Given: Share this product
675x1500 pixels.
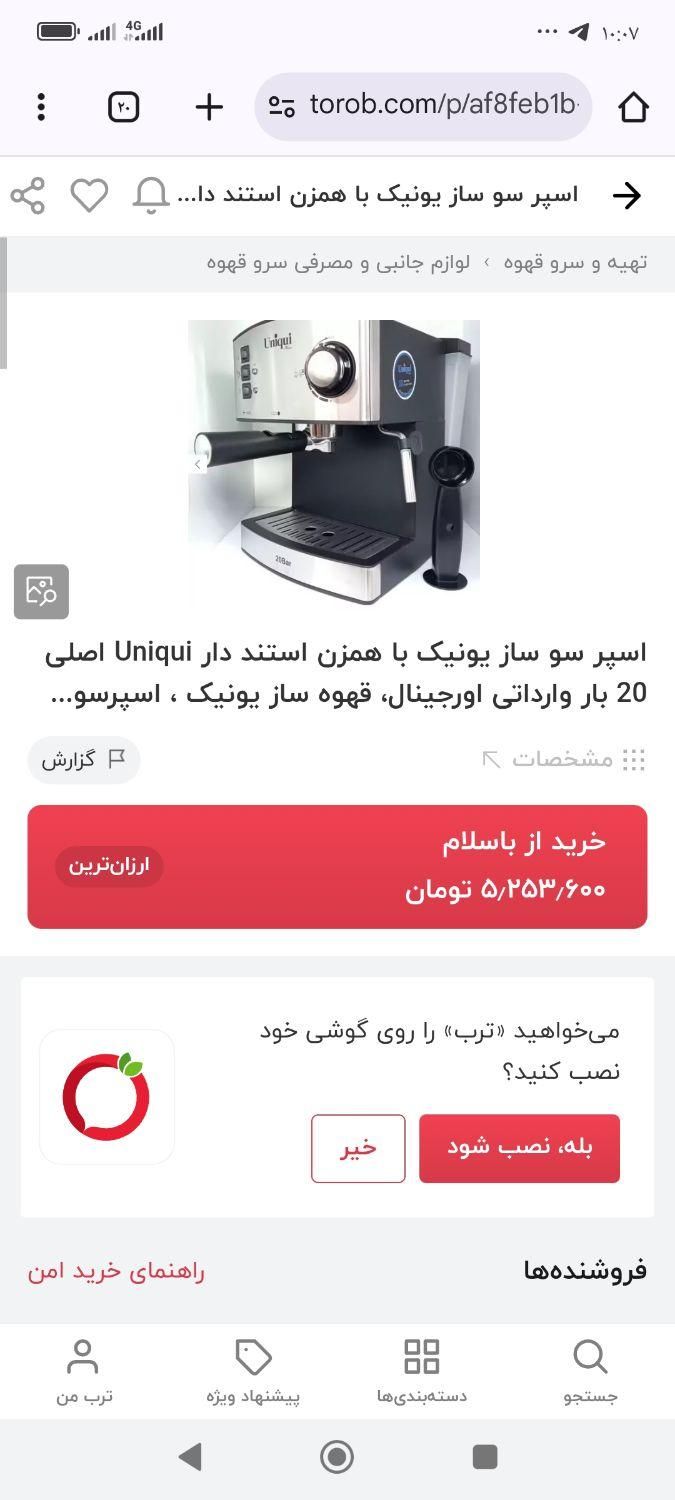Looking at the screenshot, I should (28, 195).
